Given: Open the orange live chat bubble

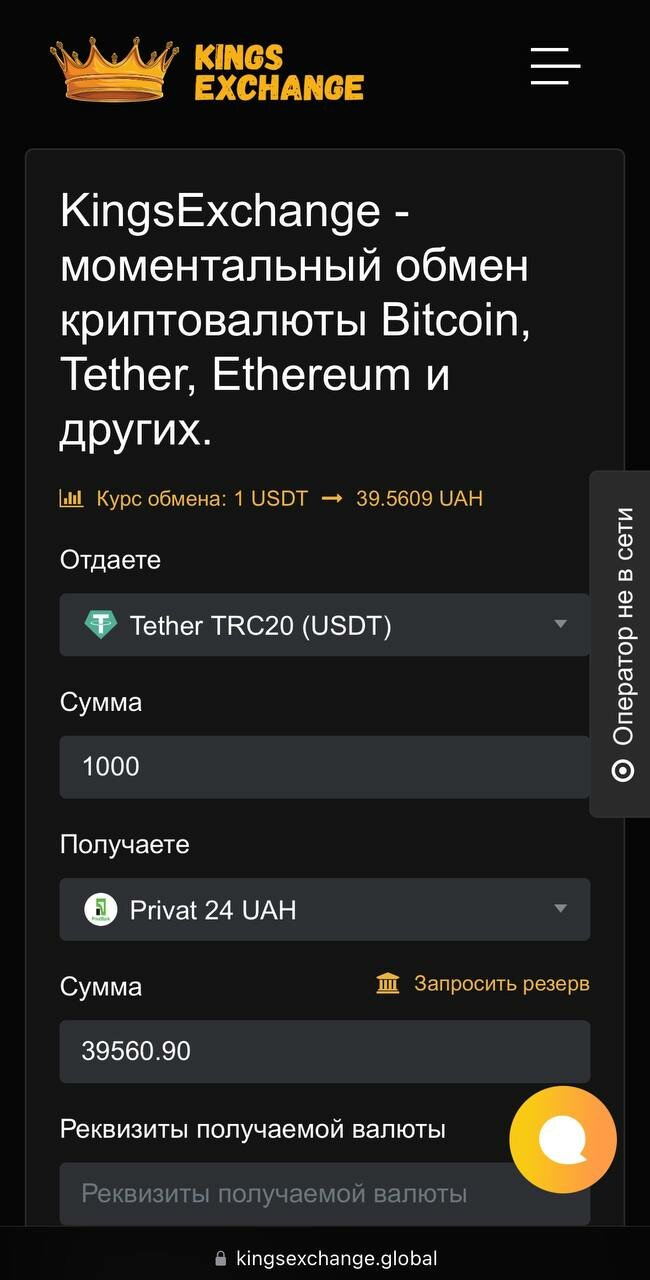Looking at the screenshot, I should tap(563, 1139).
